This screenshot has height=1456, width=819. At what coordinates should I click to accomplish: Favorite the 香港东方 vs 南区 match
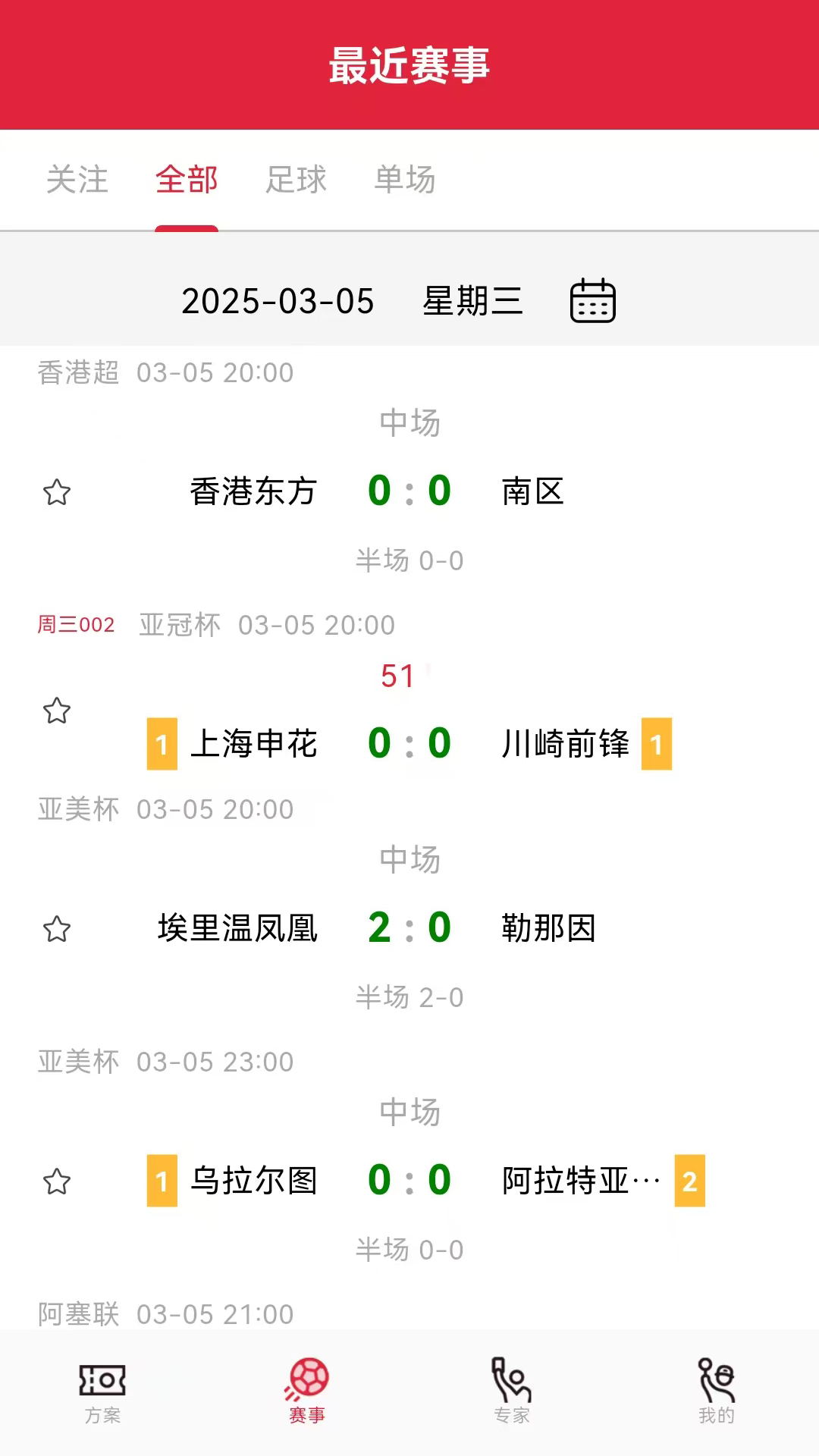(58, 492)
